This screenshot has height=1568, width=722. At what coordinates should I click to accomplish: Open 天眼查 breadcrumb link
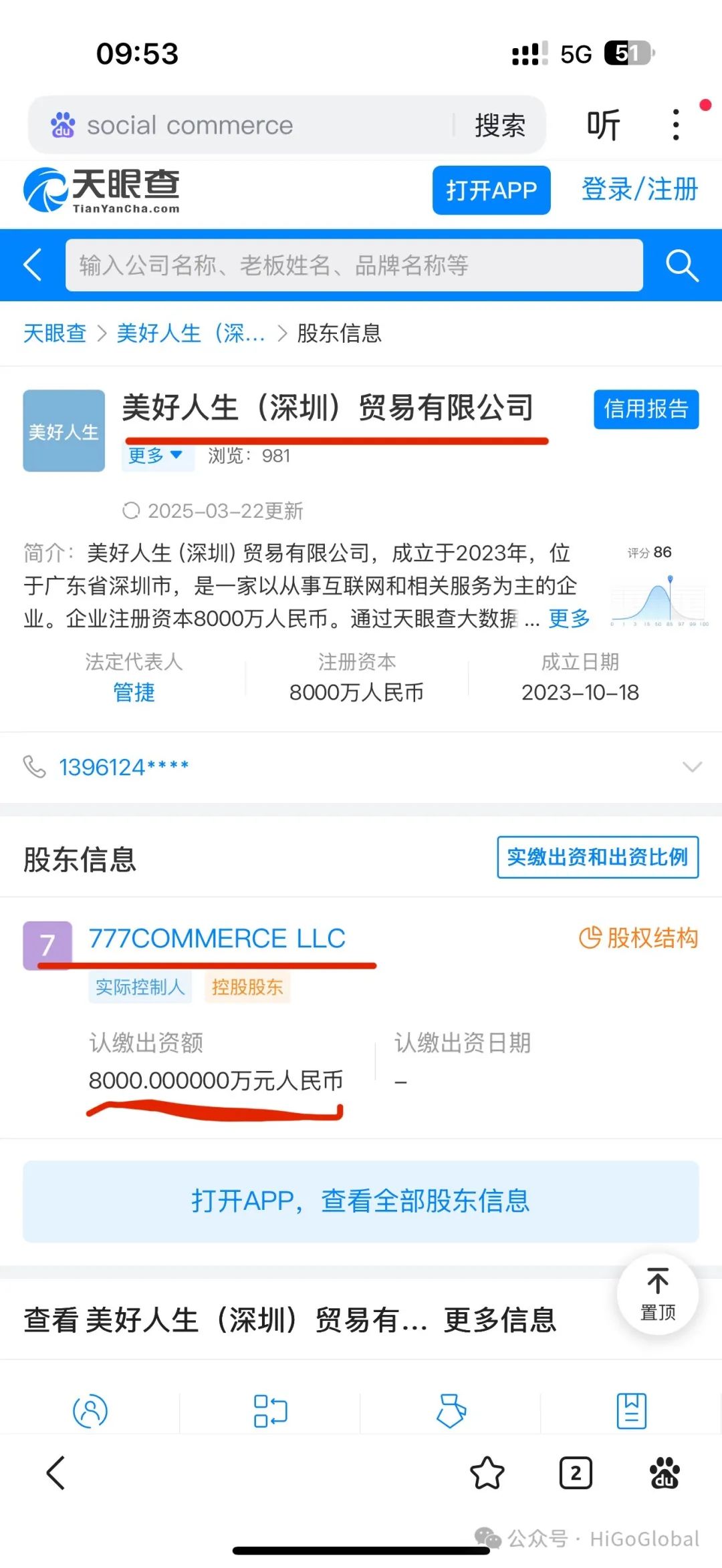[x=55, y=333]
